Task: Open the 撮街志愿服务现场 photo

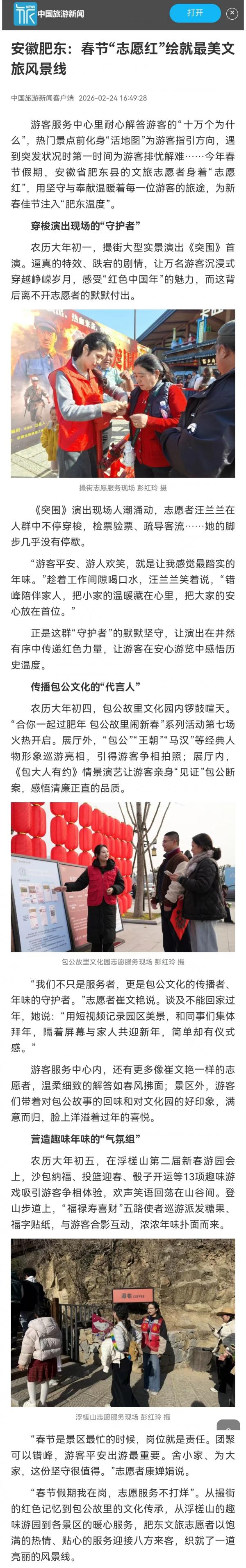Action: (x=123, y=393)
